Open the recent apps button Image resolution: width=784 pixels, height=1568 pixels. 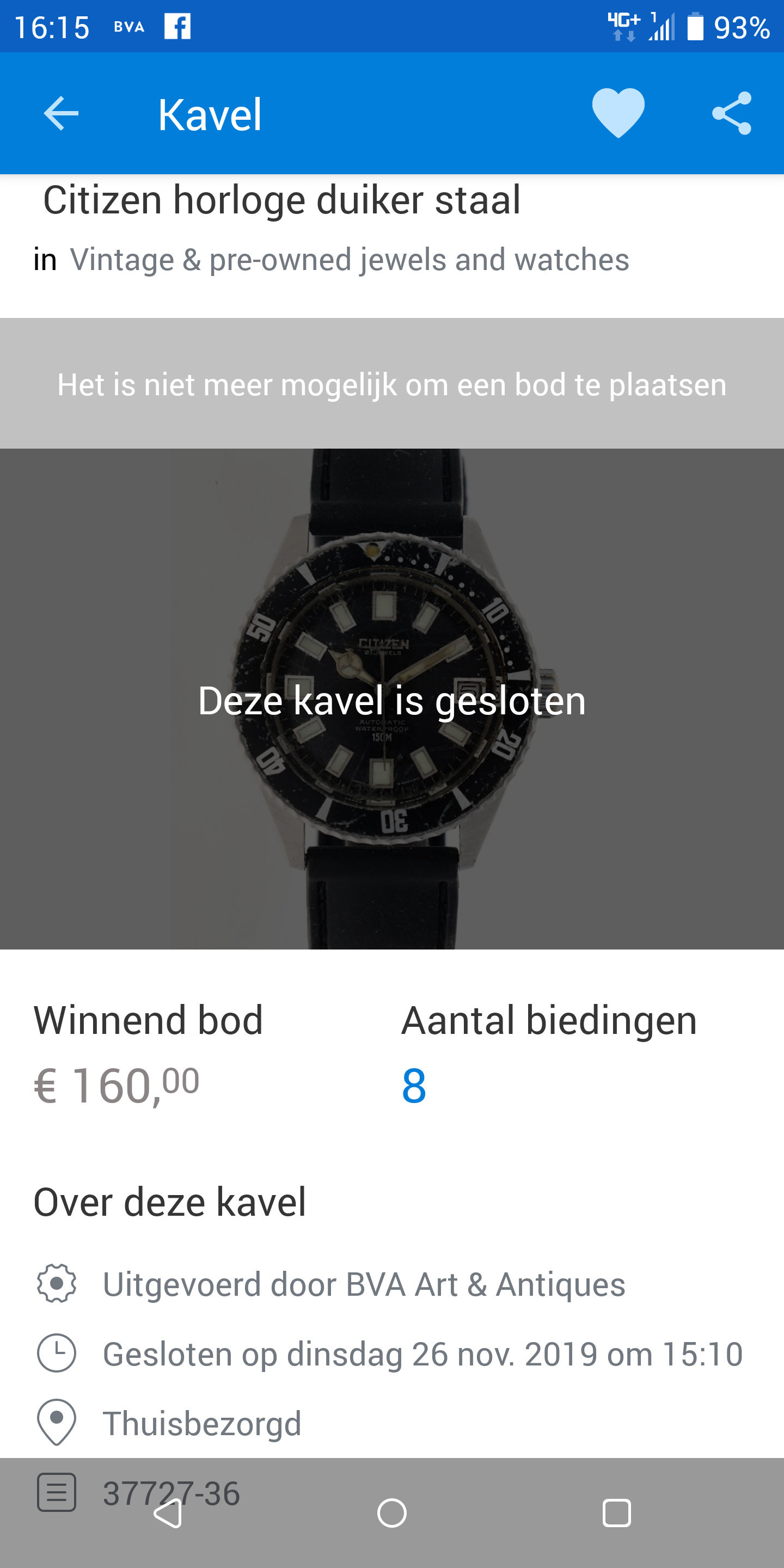coord(616,1512)
